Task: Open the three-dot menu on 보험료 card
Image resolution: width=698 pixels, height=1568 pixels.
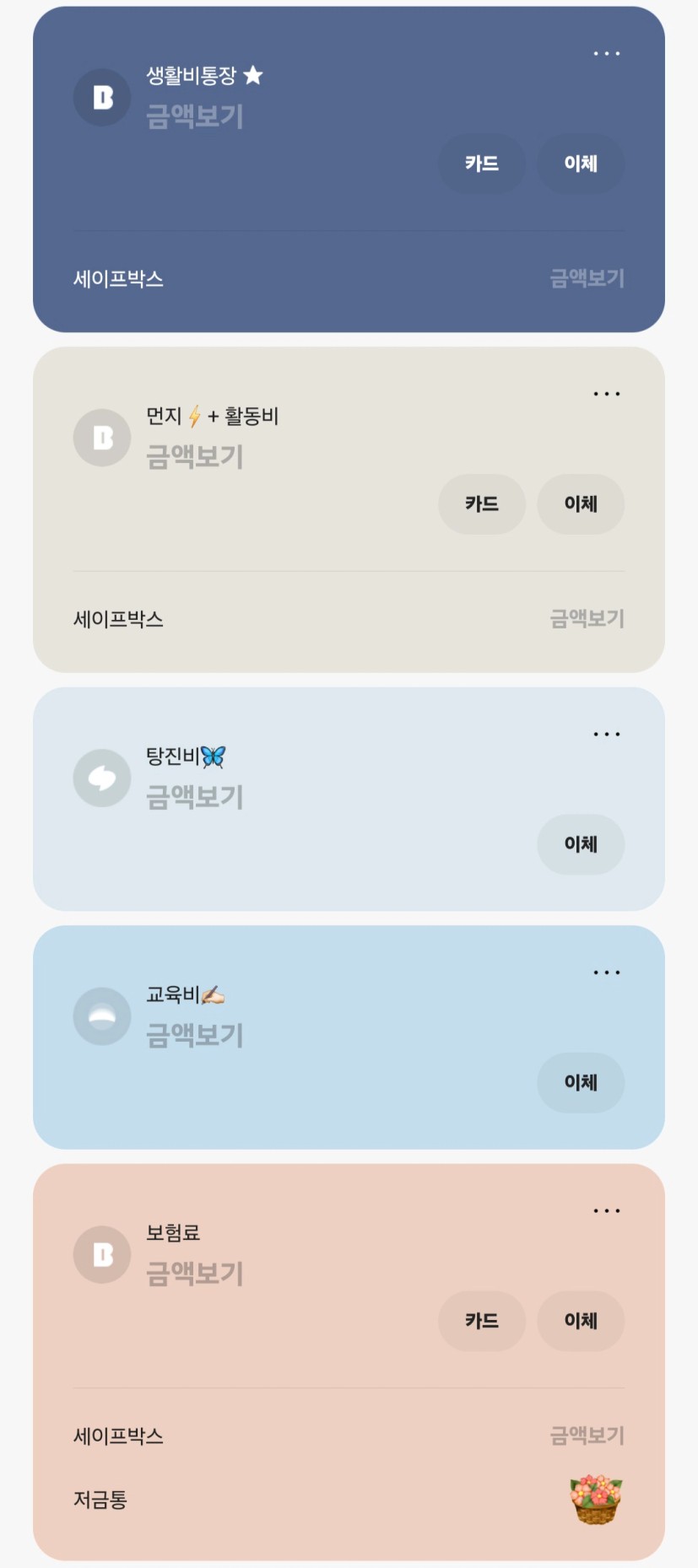Action: (606, 1210)
